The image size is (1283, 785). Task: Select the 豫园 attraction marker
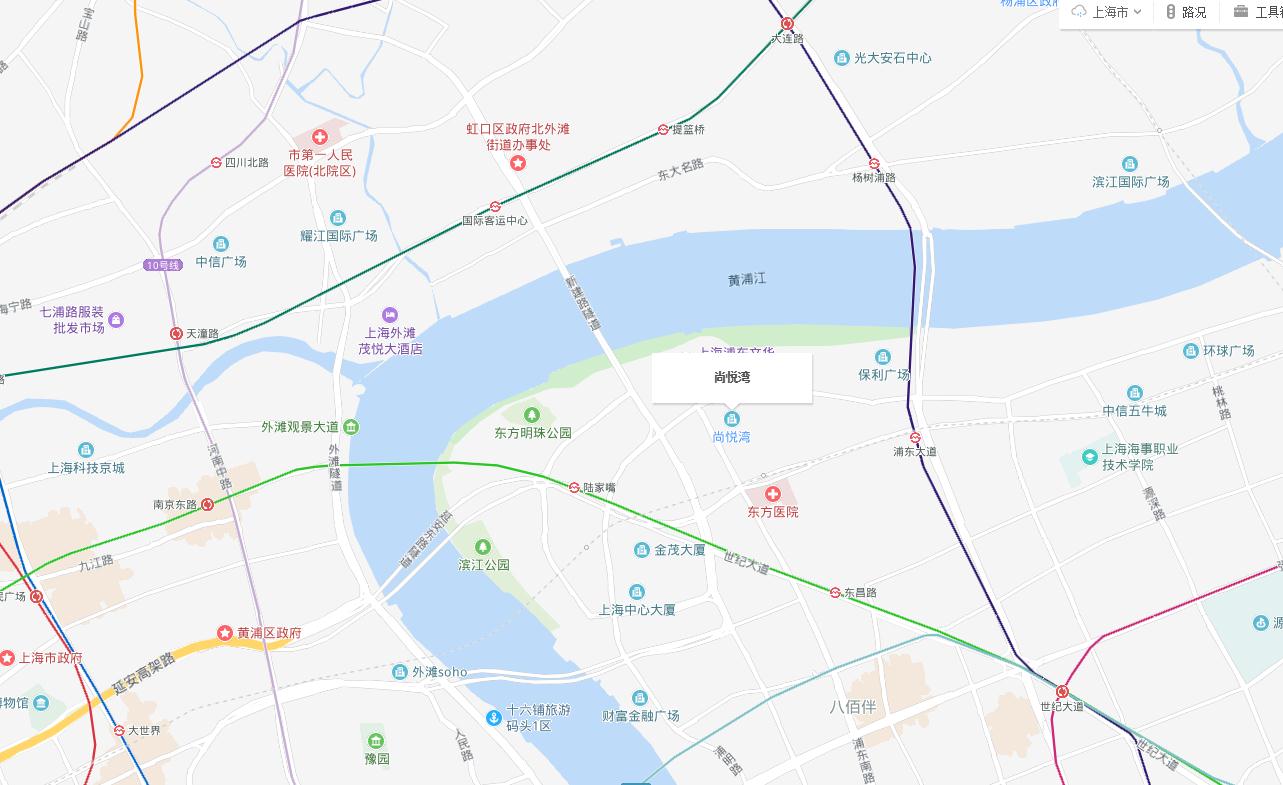pos(376,741)
